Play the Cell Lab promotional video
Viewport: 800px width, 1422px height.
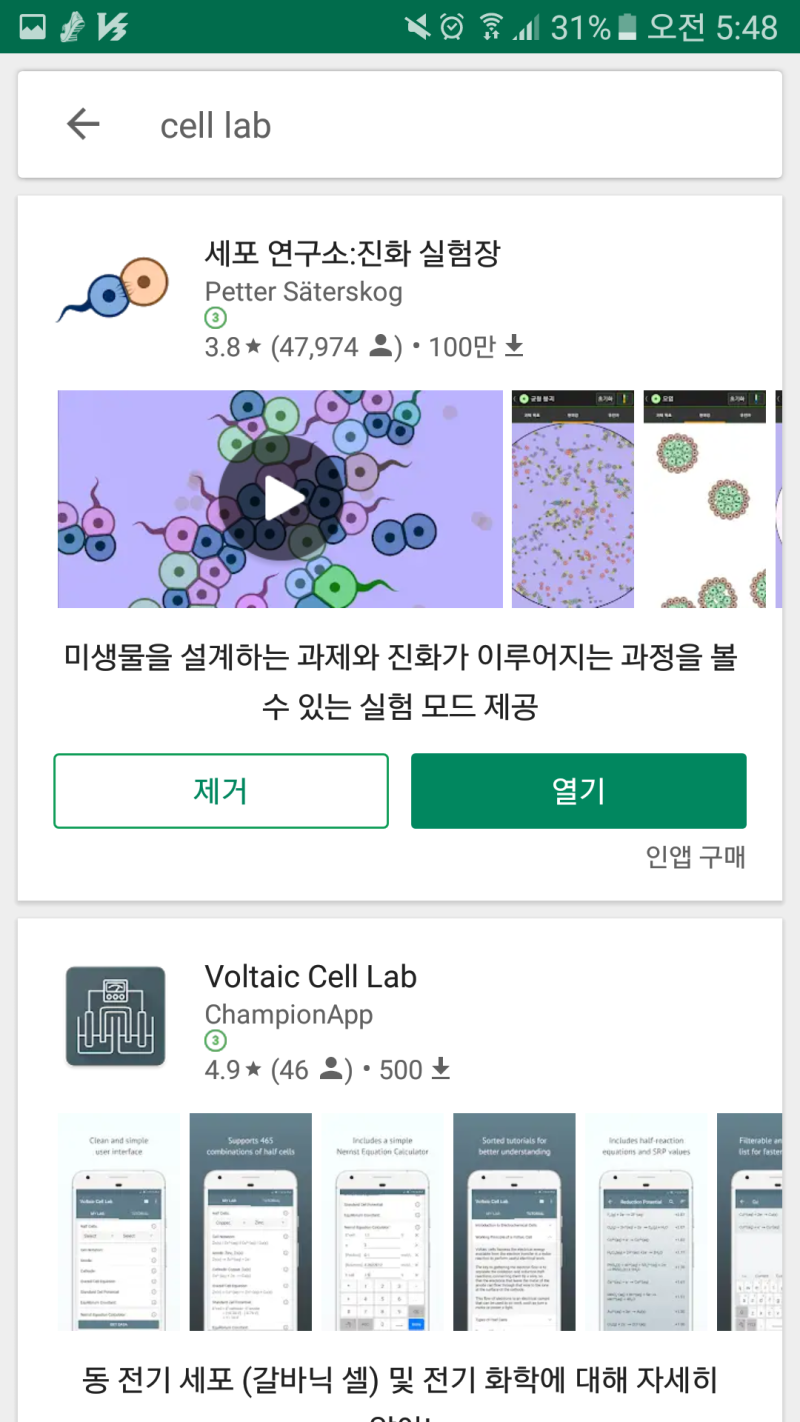coord(280,497)
